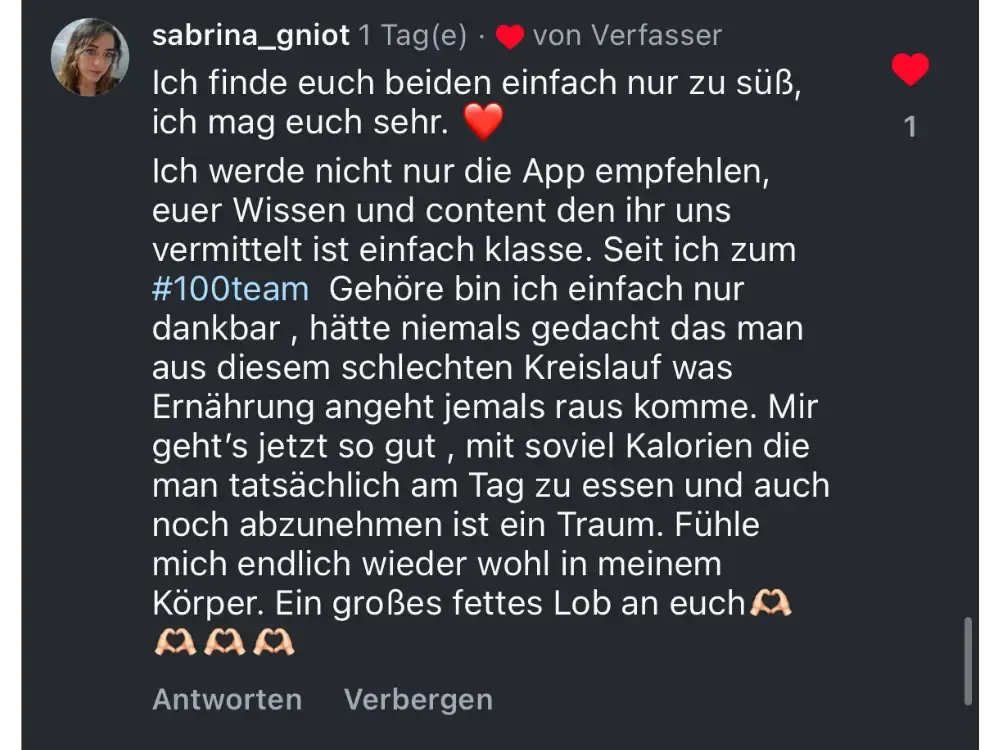Tap the username sabrina_gniot

click(x=251, y=35)
